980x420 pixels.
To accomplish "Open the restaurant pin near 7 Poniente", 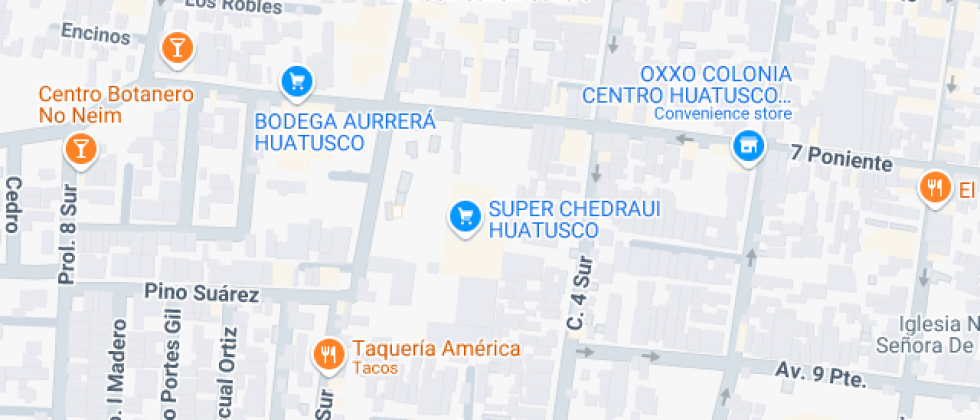I will pos(934,188).
